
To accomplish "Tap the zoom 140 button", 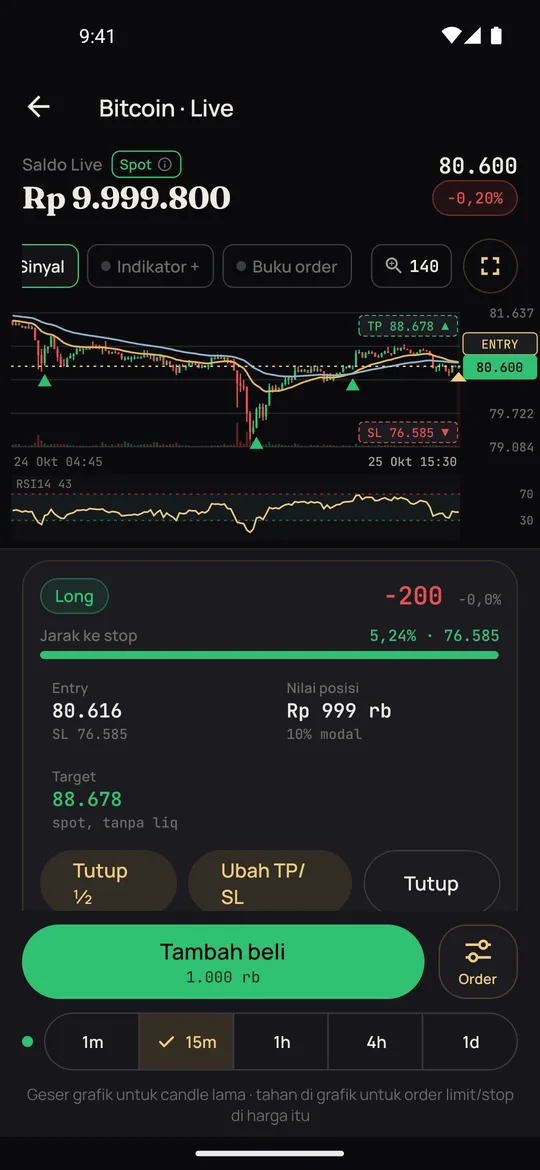I will (412, 266).
